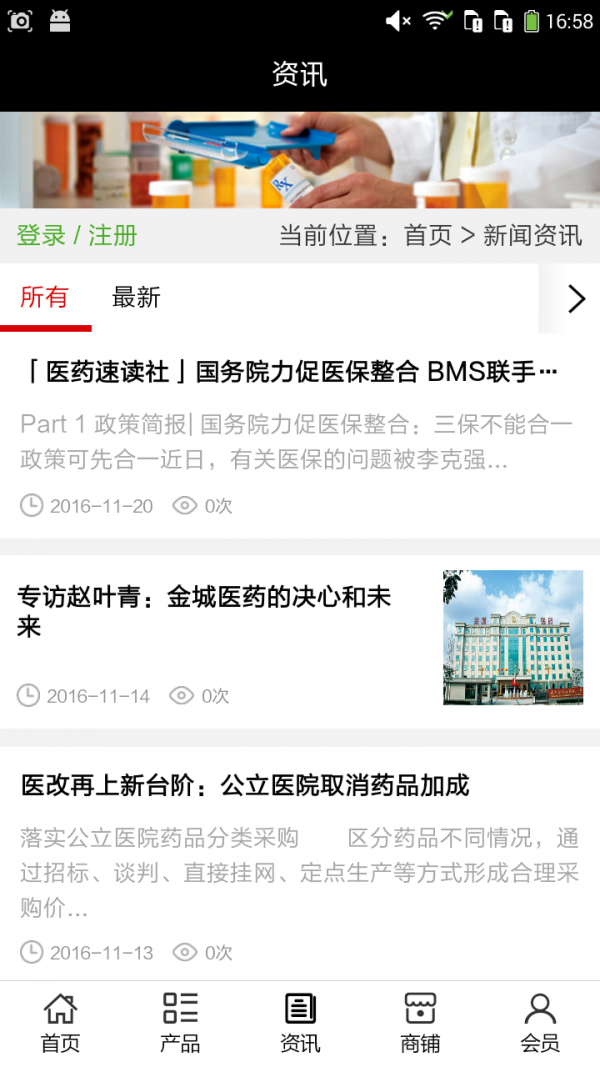This screenshot has height=1067, width=600.
Task: Open the 会员 member tab
Action: (540, 1023)
